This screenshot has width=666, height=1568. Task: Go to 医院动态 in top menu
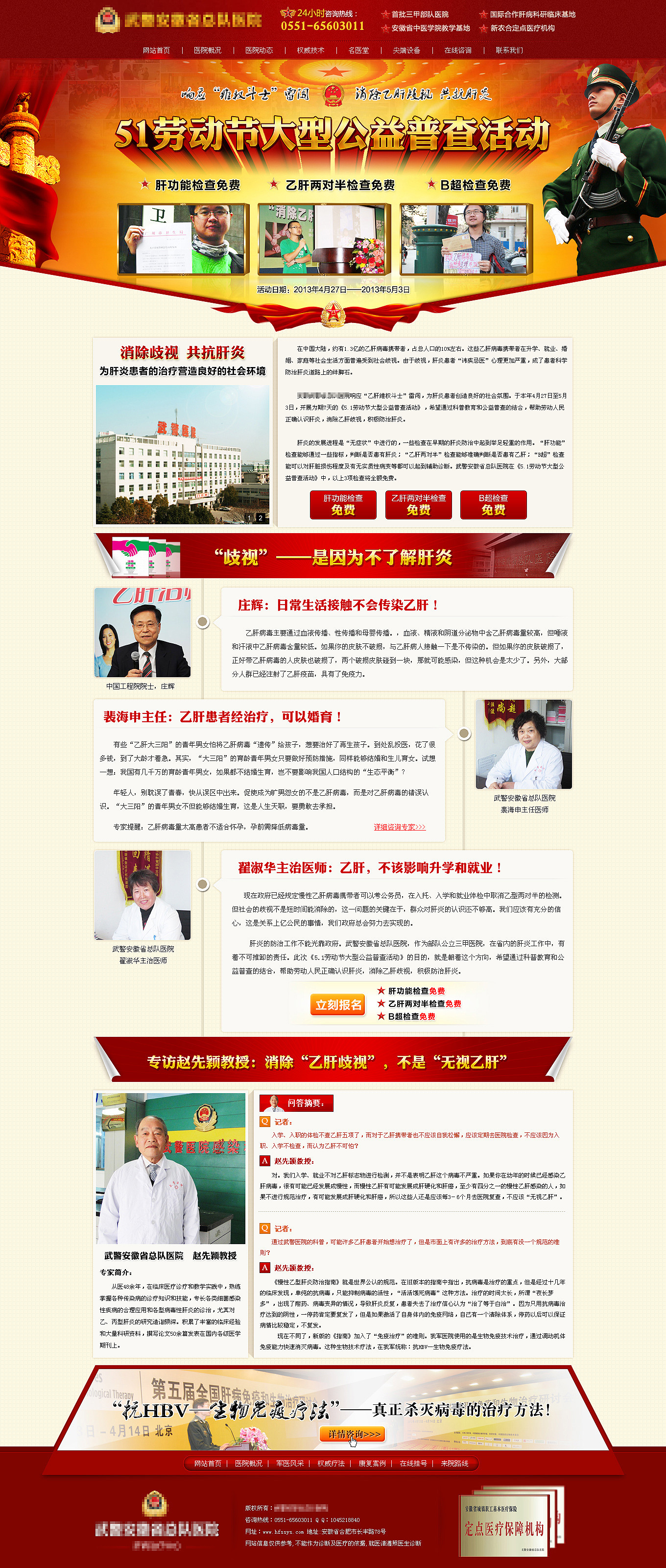click(259, 50)
